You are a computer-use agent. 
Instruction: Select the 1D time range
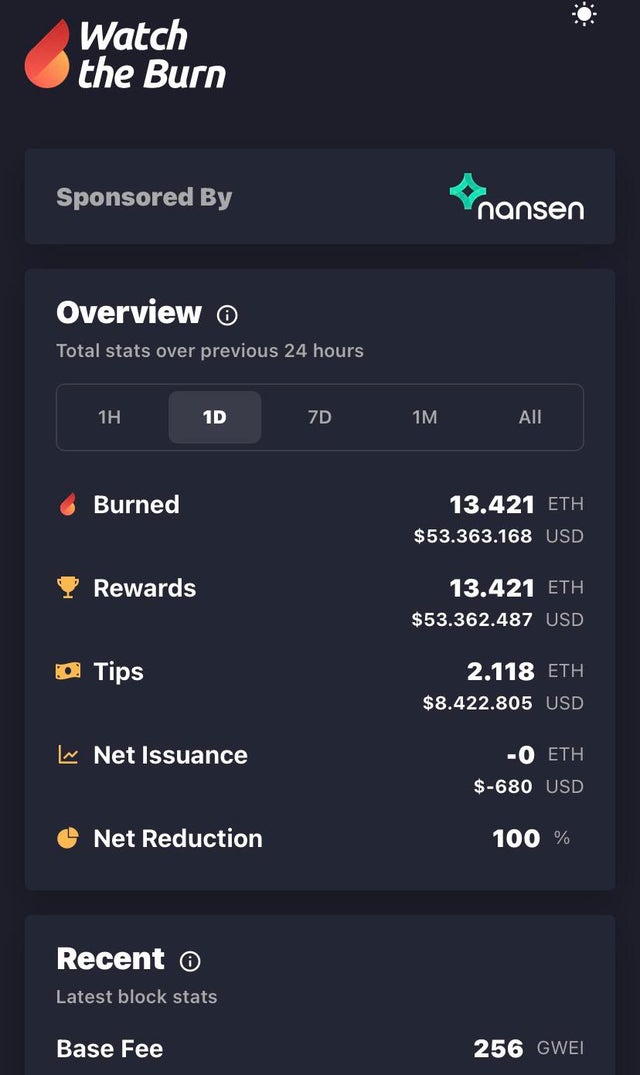coord(214,417)
